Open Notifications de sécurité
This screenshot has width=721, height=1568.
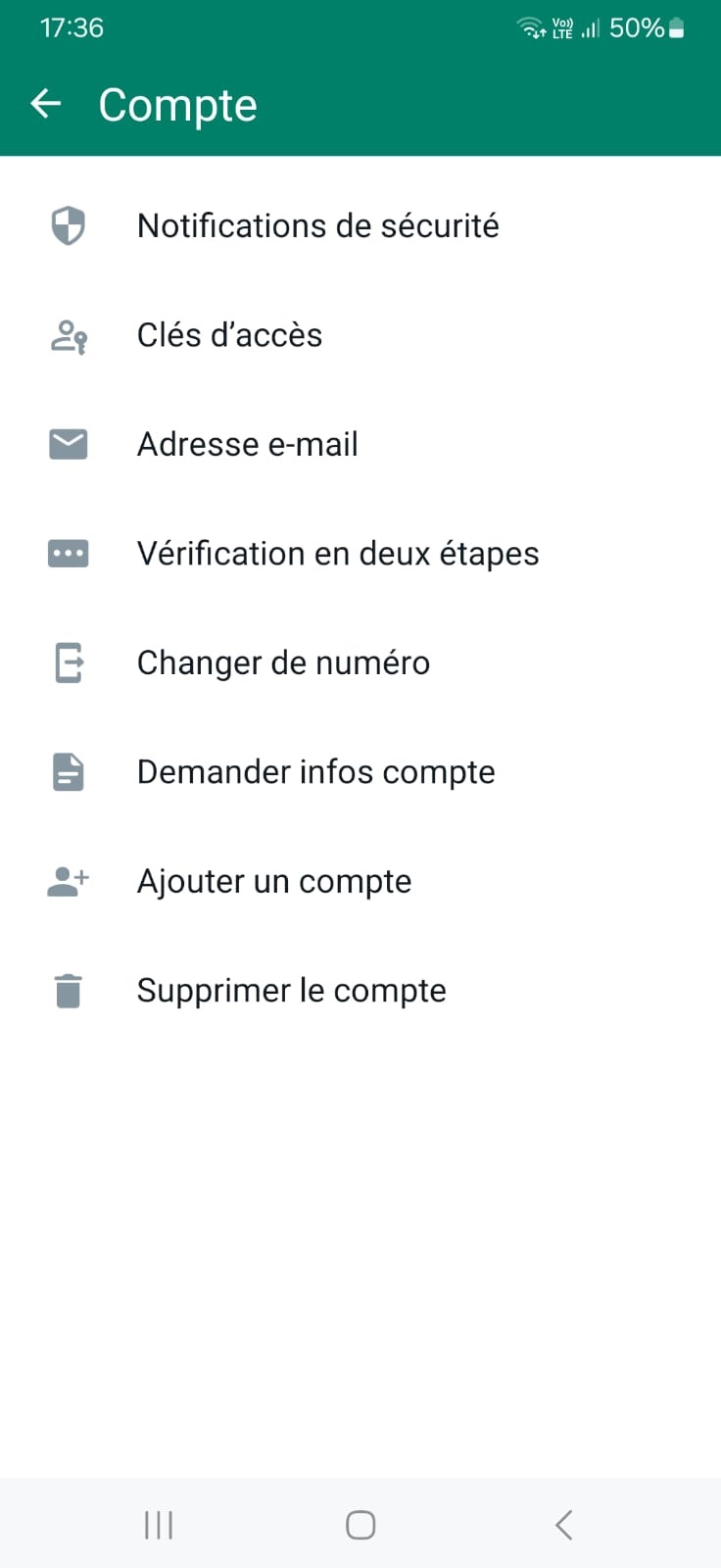click(x=360, y=226)
